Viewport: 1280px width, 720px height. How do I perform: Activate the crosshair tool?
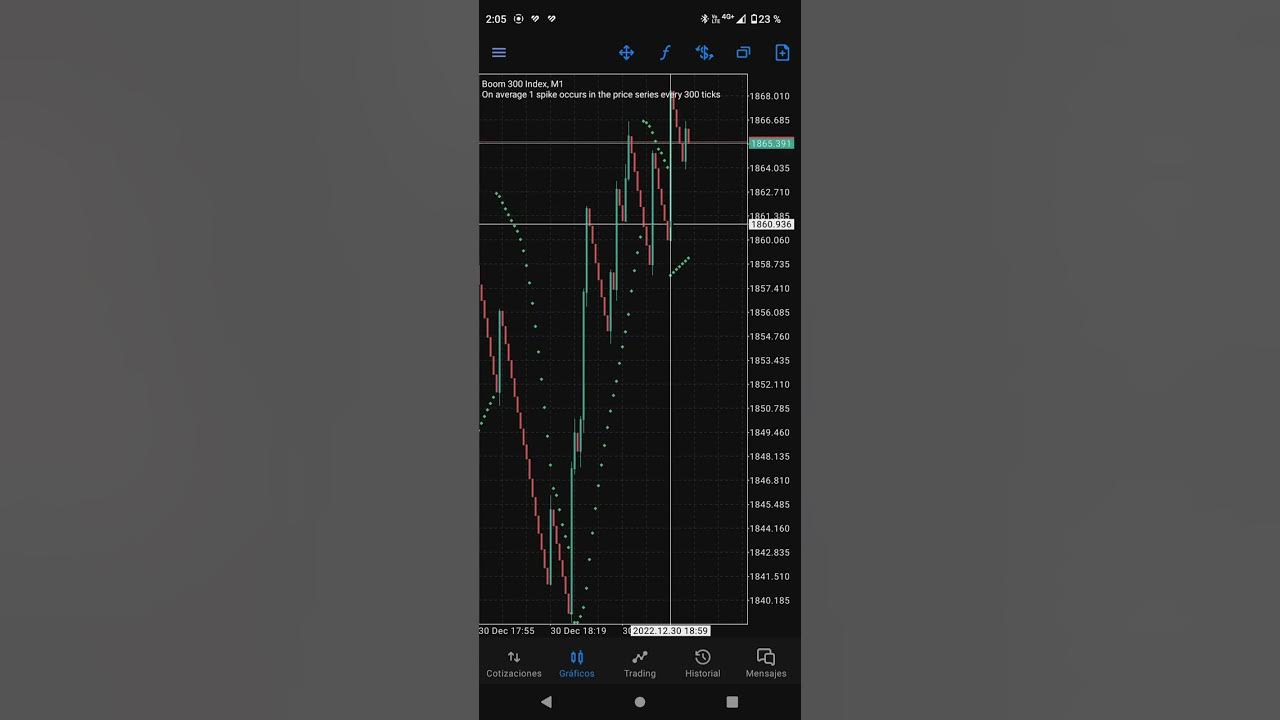626,53
